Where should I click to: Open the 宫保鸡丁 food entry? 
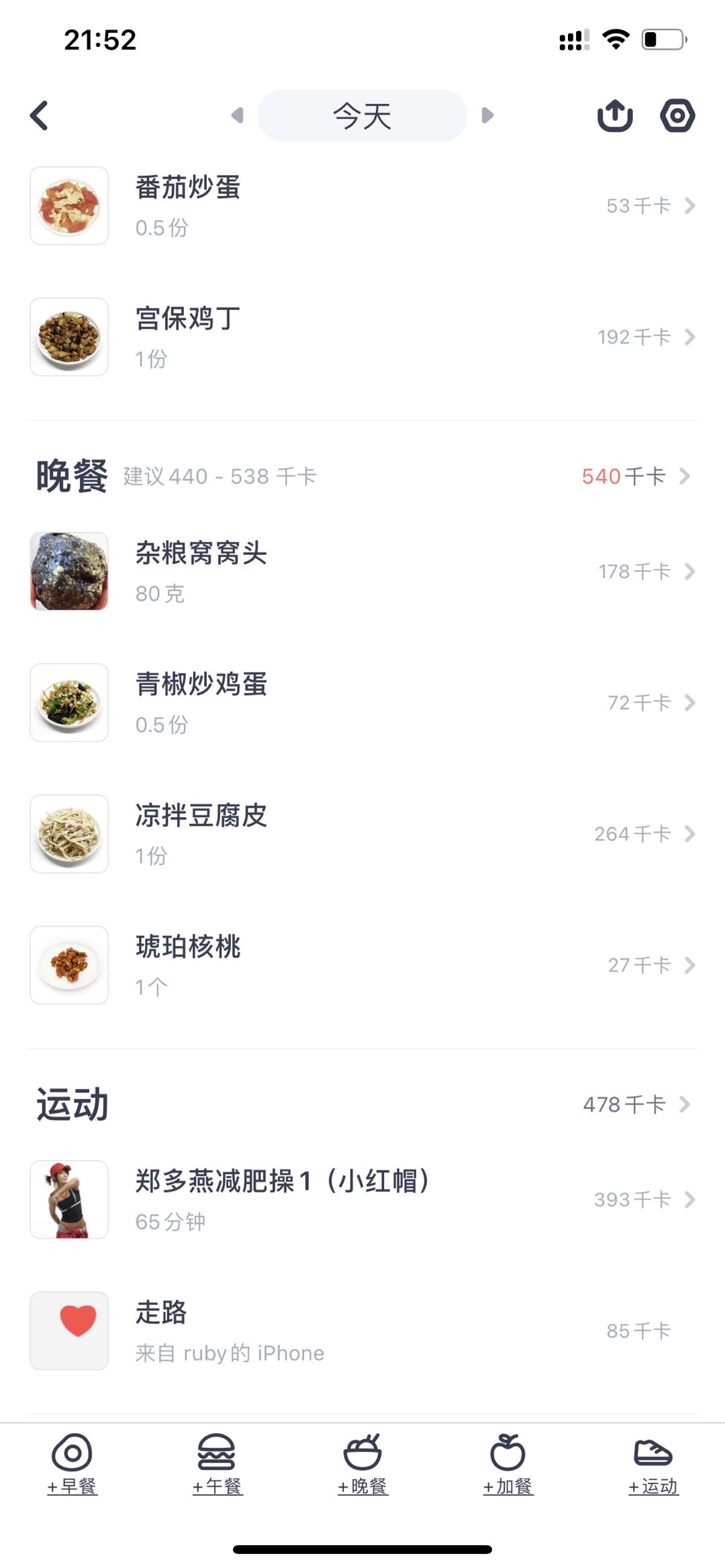[x=362, y=337]
